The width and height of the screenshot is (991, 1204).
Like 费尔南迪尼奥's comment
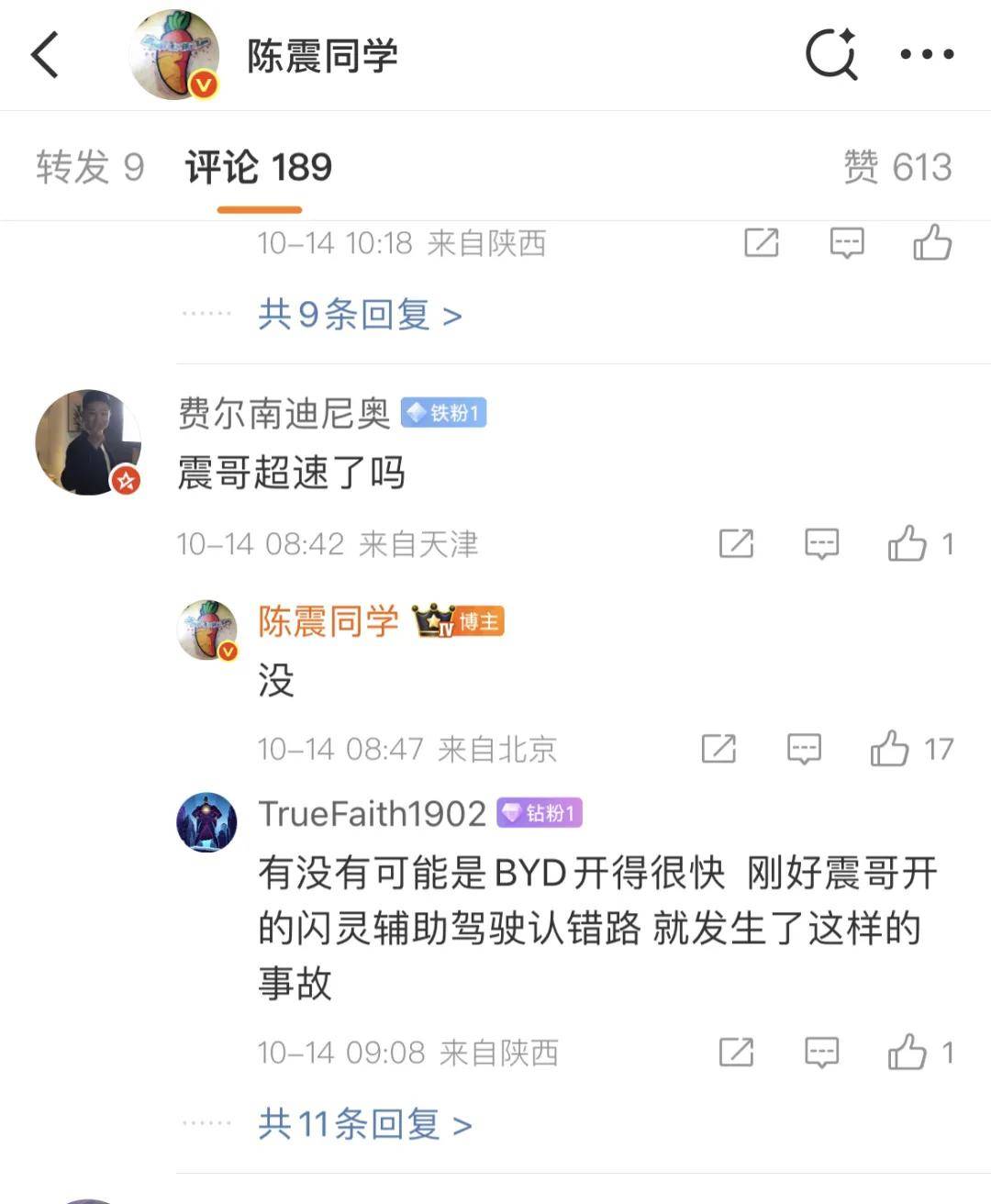point(907,543)
